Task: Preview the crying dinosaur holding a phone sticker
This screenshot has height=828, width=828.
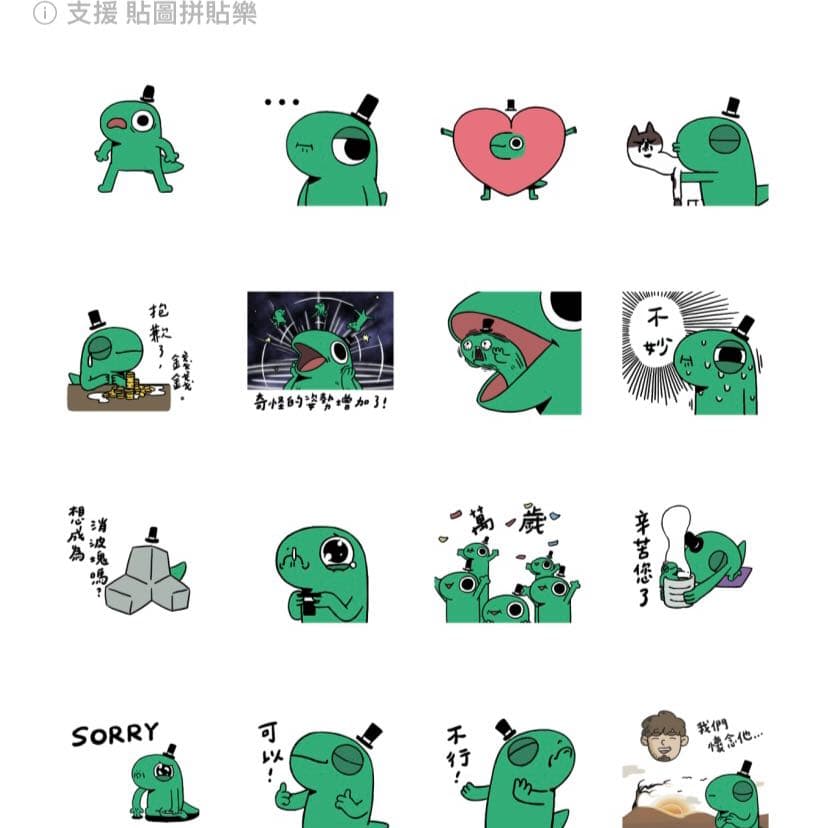Action: [x=321, y=572]
